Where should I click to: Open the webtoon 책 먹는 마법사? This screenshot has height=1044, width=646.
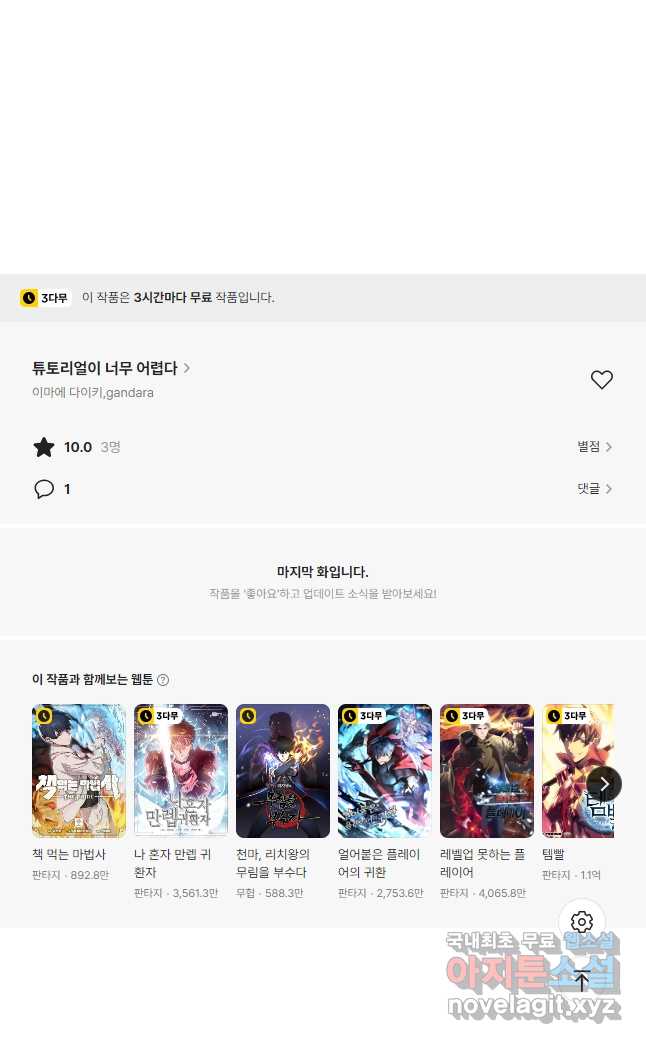[x=79, y=771]
